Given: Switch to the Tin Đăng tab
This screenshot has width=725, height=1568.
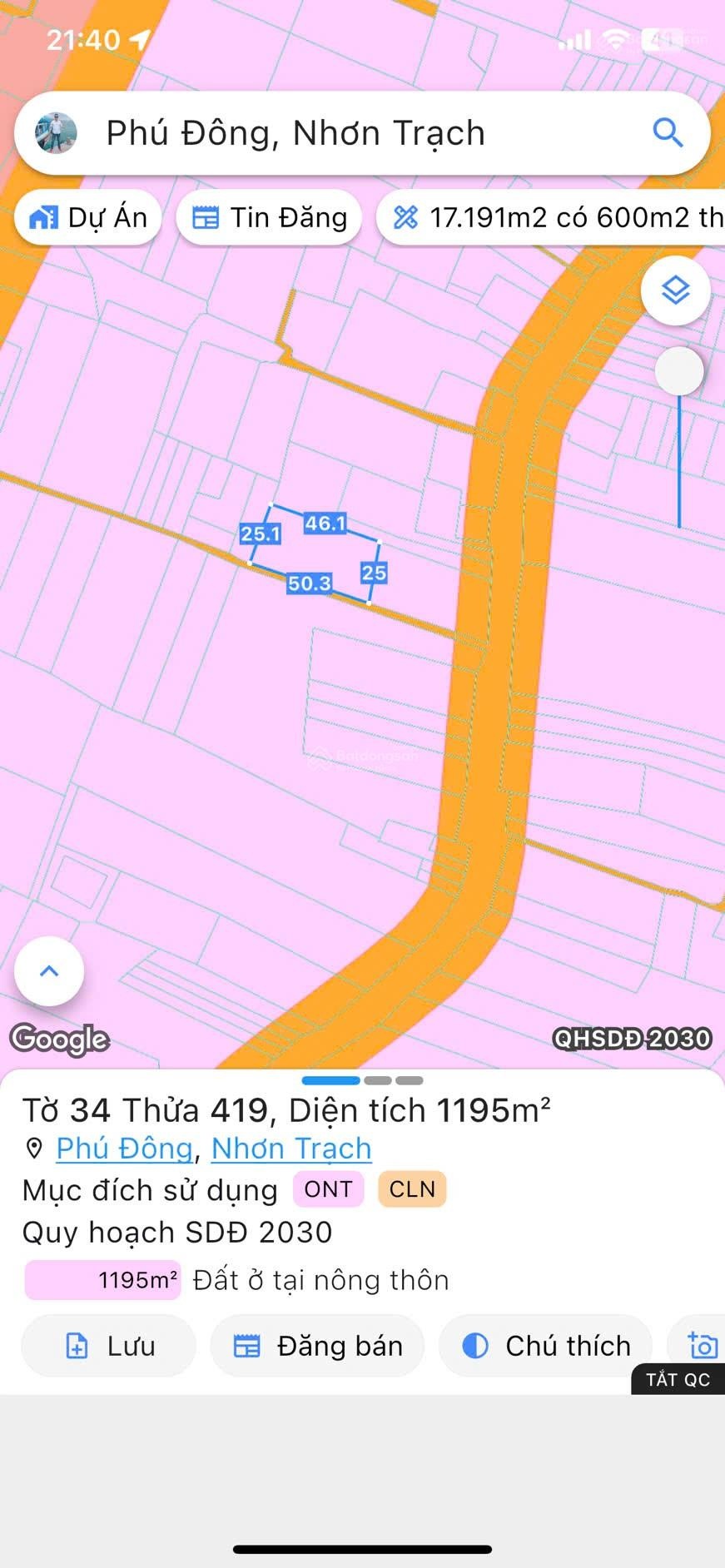Looking at the screenshot, I should pyautogui.click(x=268, y=217).
